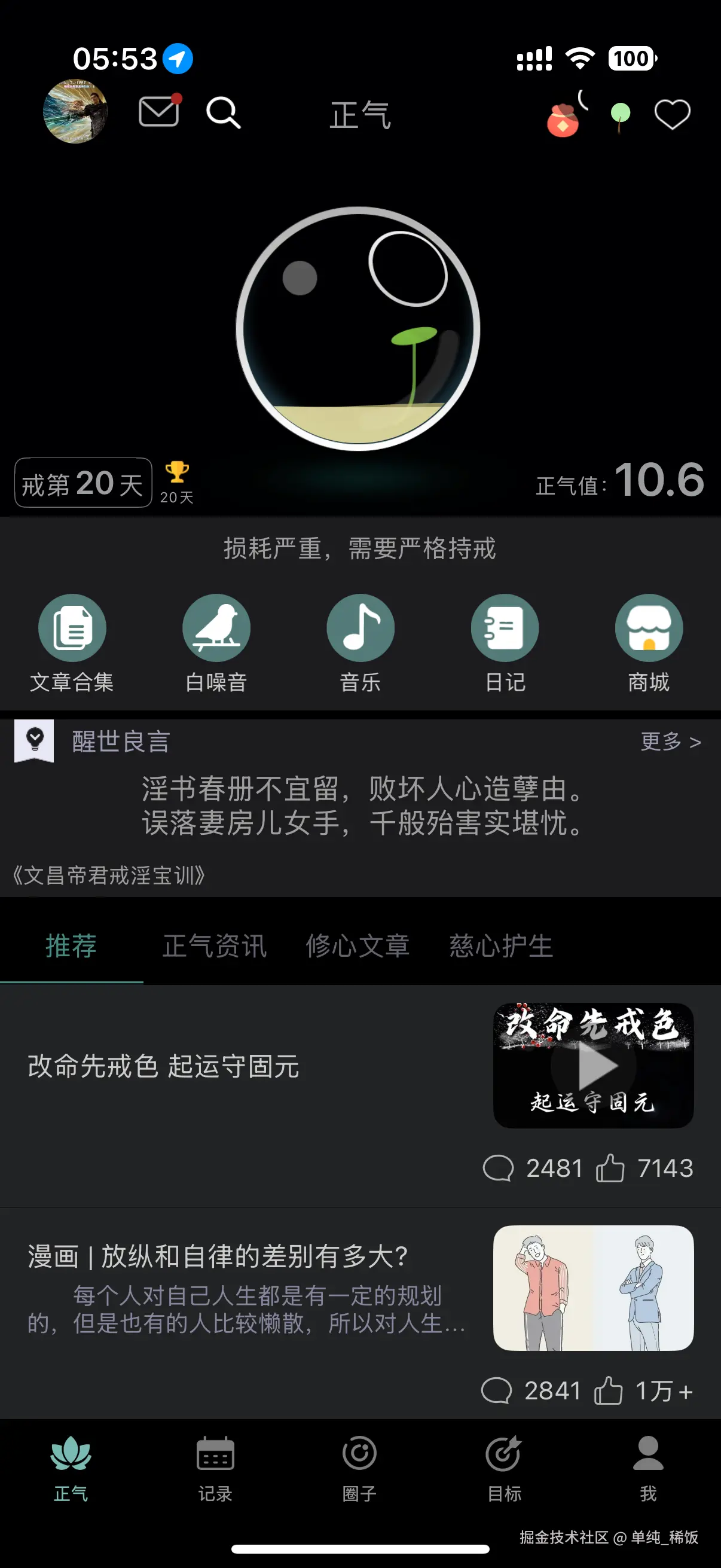This screenshot has height=1568, width=721.
Task: Expand 更多 for 醒世良言 quotes
Action: [669, 743]
